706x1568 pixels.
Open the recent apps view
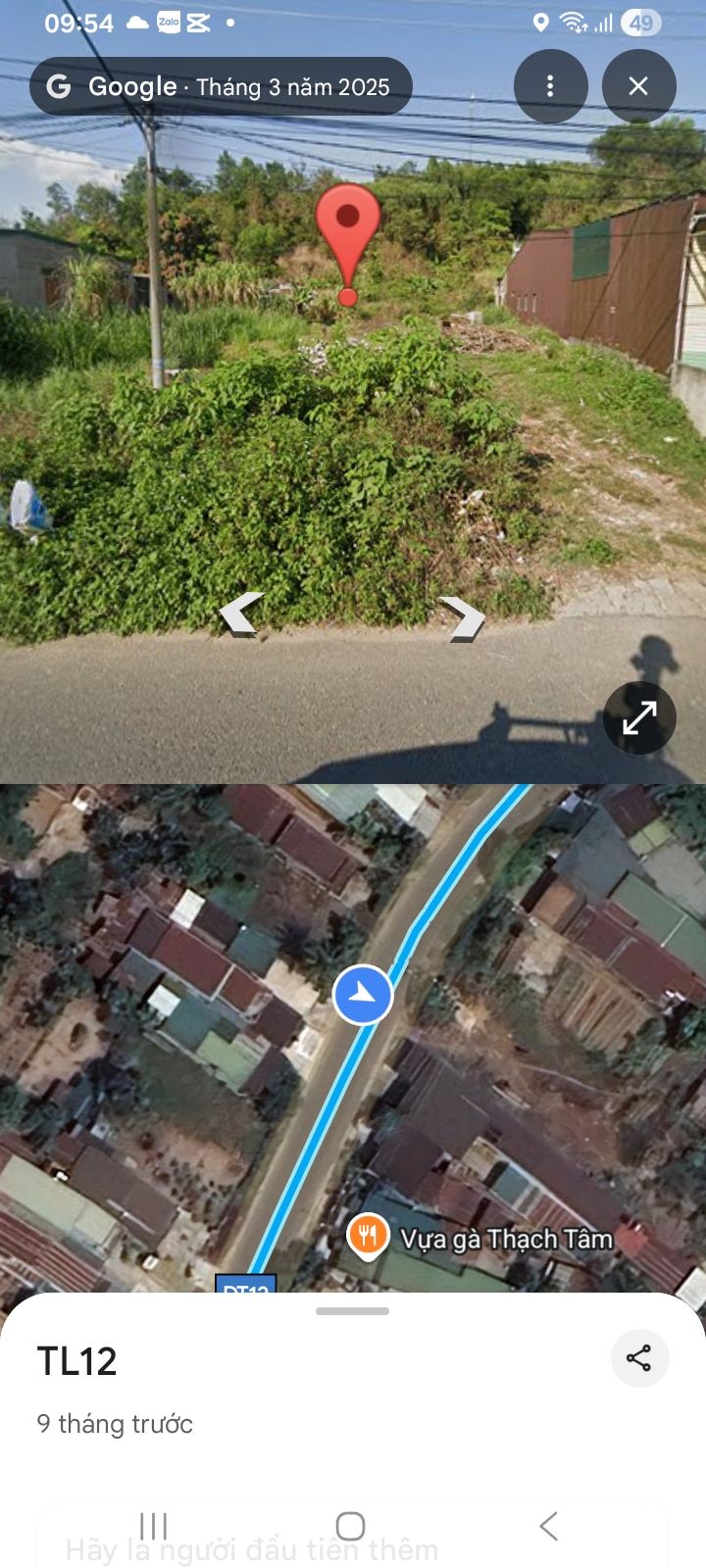[154, 1526]
